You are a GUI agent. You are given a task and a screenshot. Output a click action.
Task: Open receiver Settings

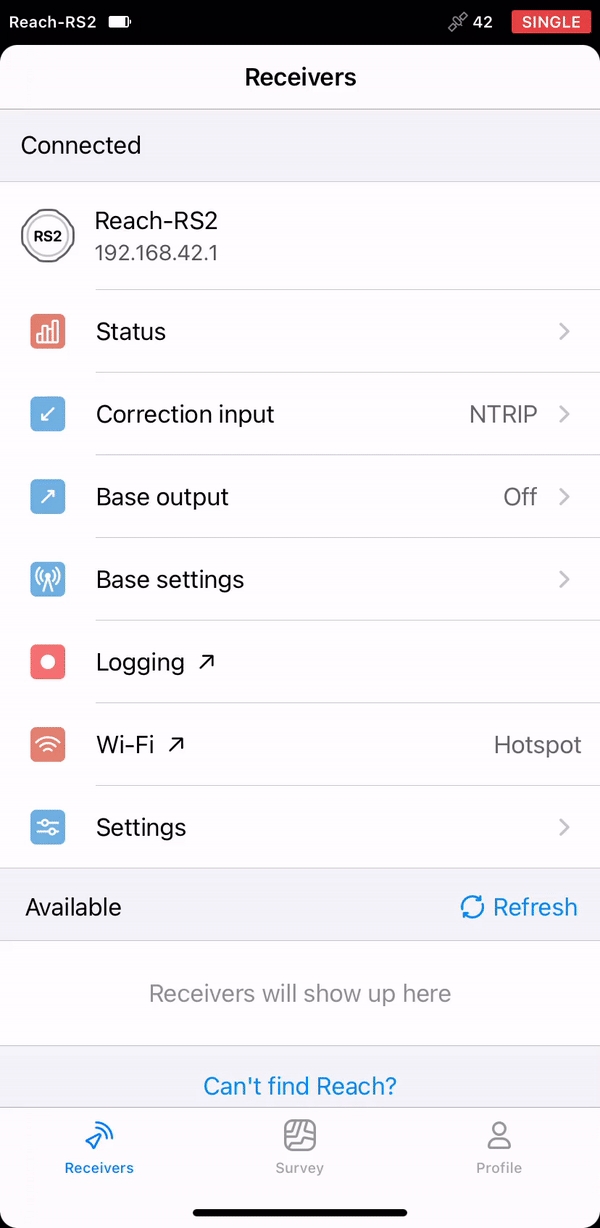300,827
